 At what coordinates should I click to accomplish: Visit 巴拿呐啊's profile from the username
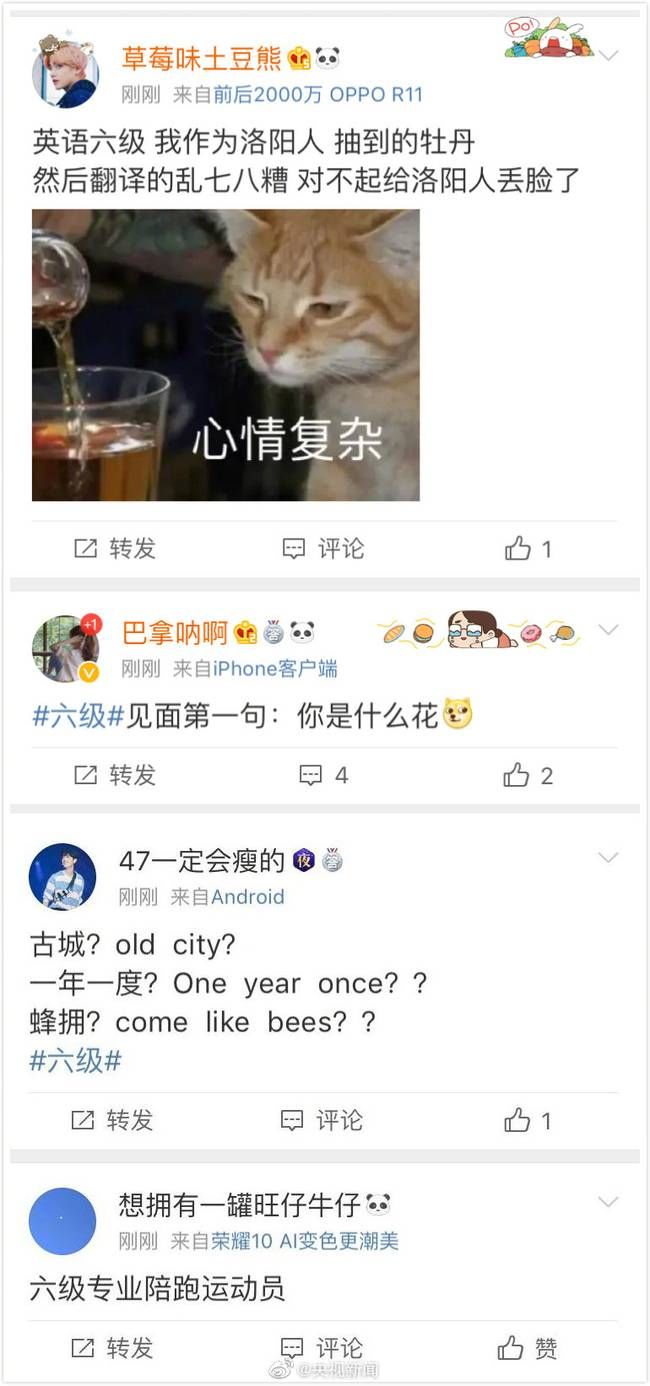coord(175,633)
